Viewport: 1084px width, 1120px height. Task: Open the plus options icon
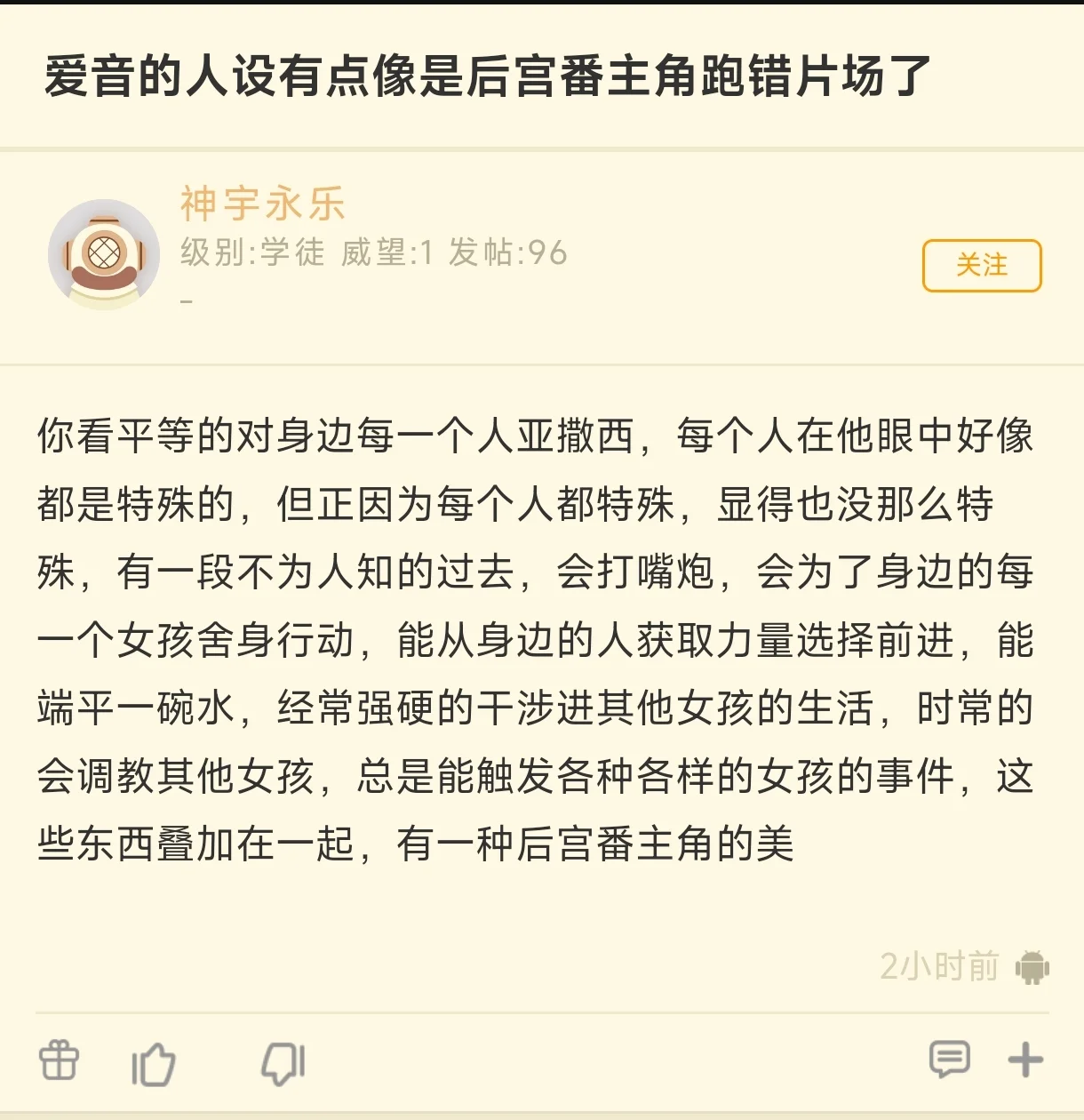[x=1025, y=1060]
